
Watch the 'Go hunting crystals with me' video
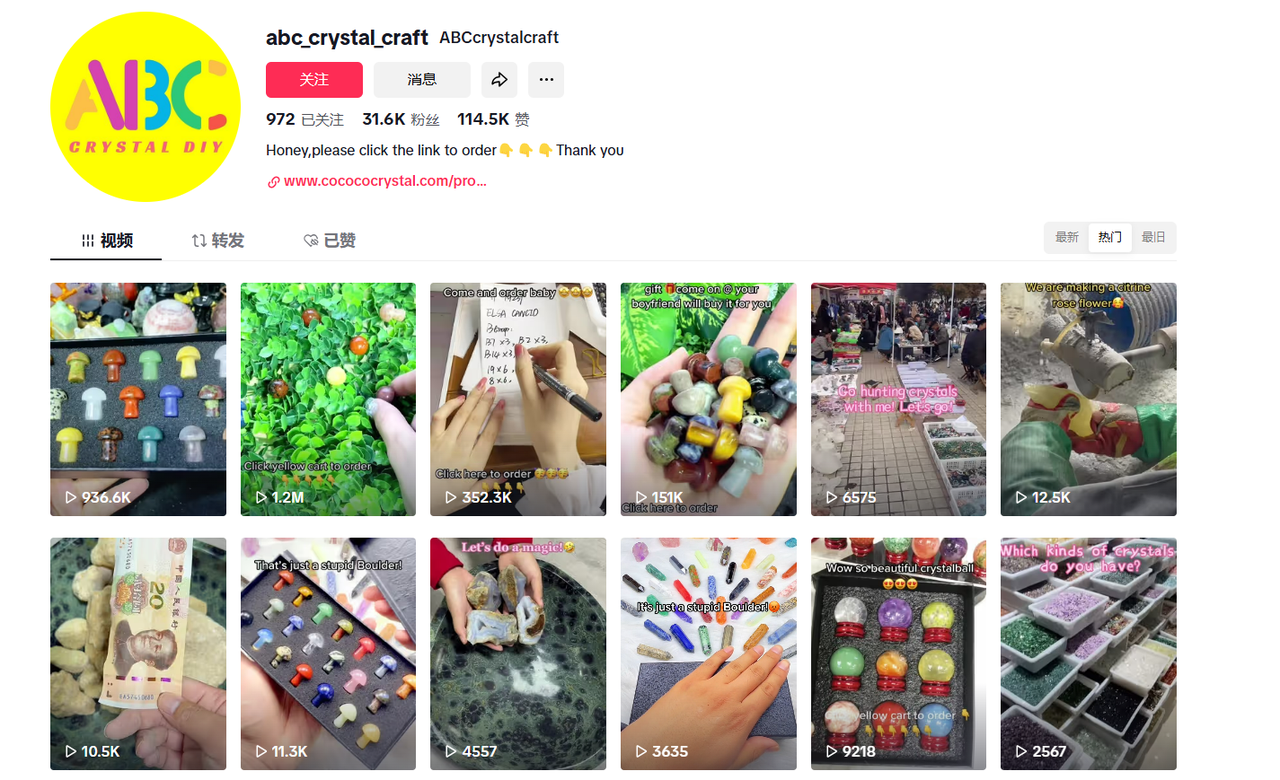click(898, 399)
